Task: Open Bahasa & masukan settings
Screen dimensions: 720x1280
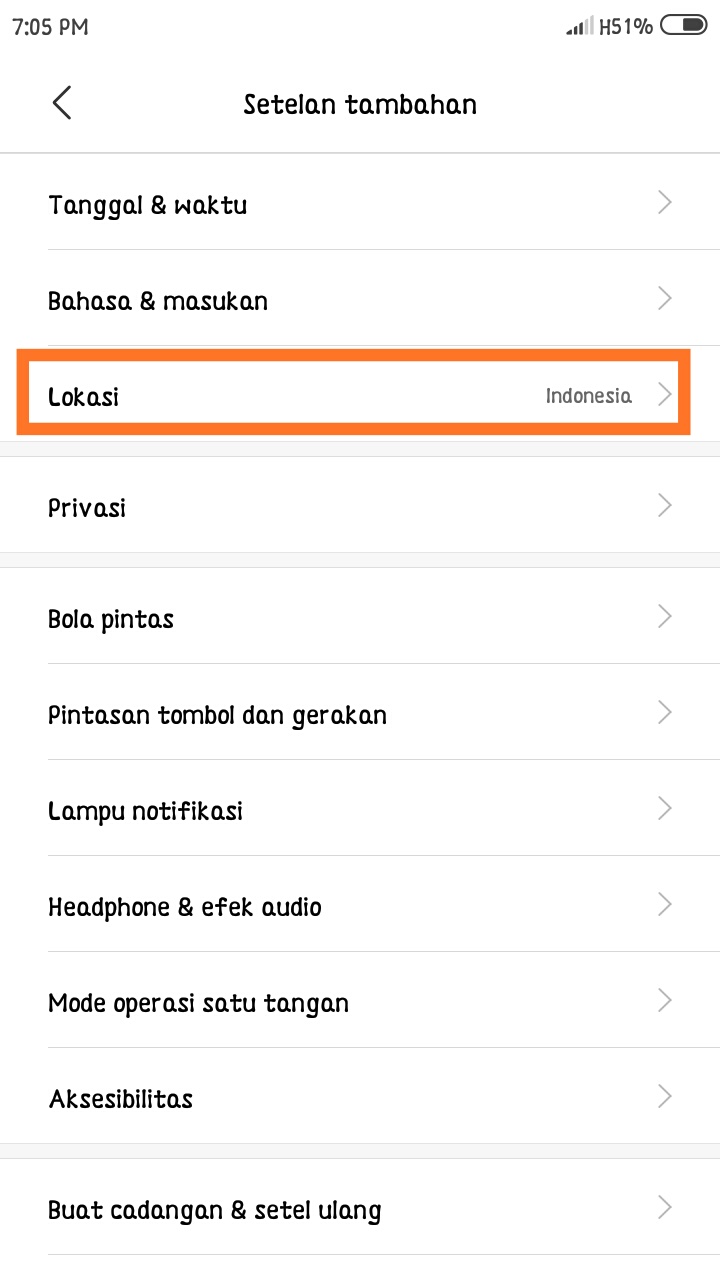Action: pos(360,300)
